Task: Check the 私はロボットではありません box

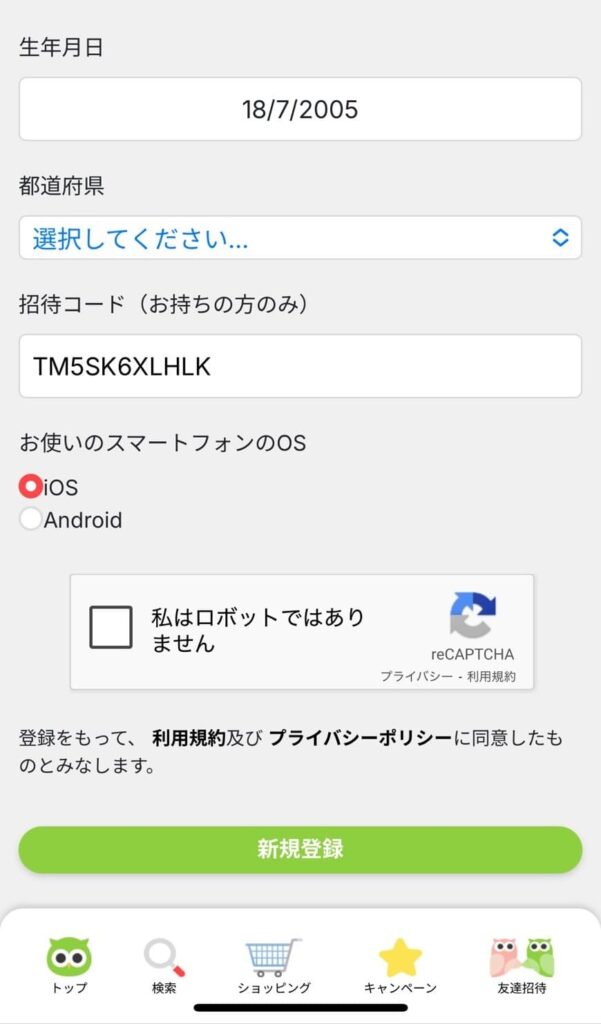Action: [111, 628]
